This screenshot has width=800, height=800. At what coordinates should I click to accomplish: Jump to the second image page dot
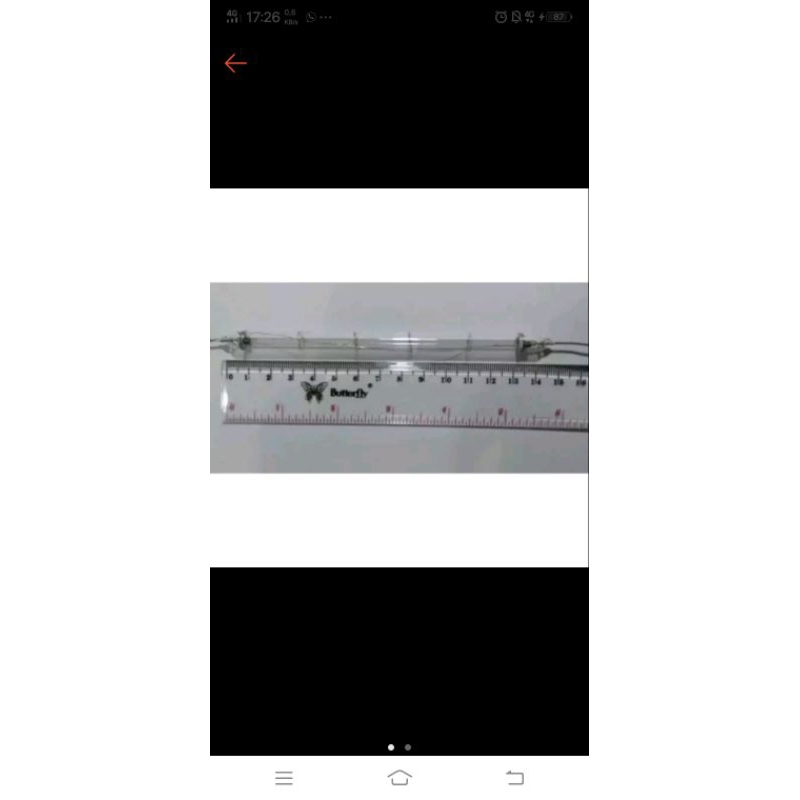pyautogui.click(x=408, y=747)
